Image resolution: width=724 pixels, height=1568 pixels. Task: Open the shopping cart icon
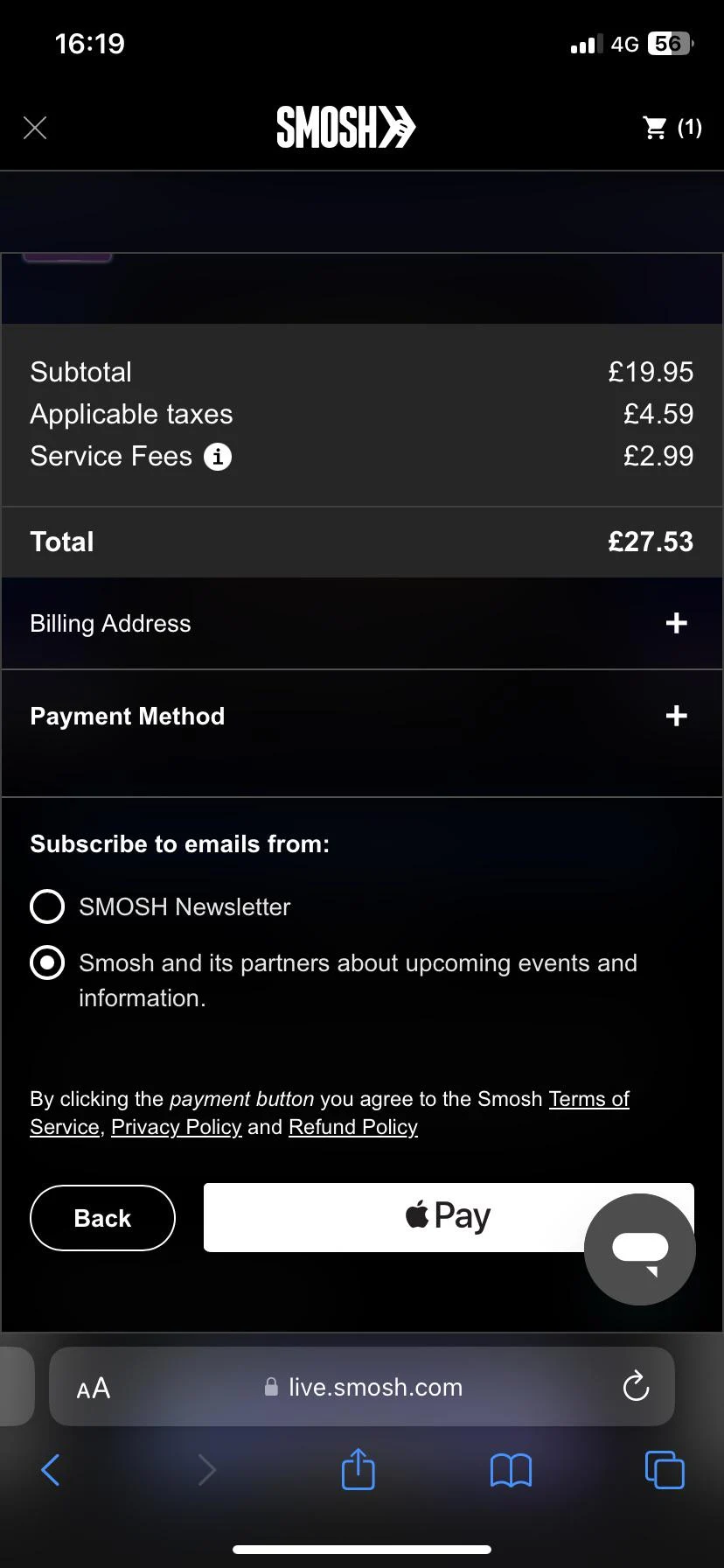[x=655, y=127]
